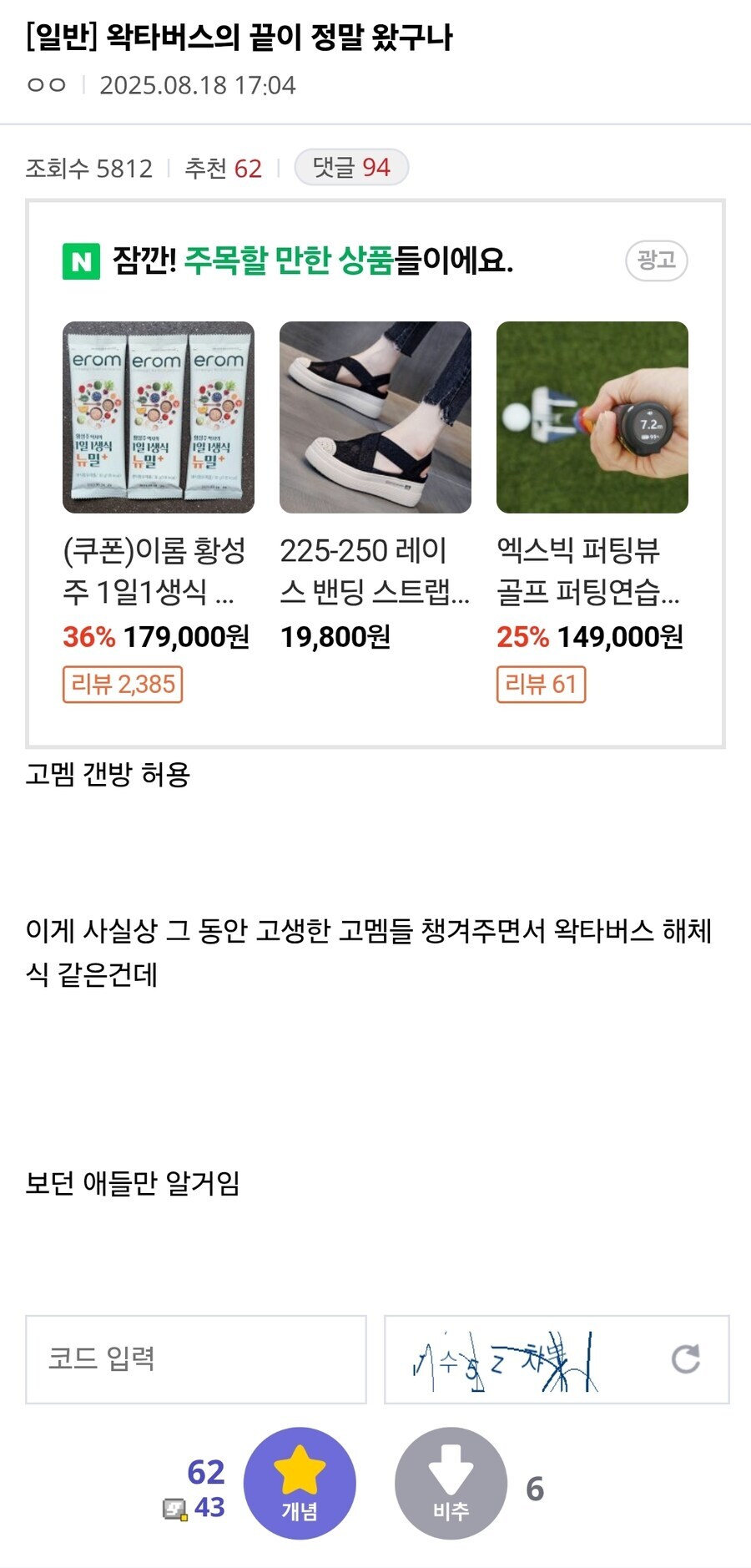
Task: Open the erom 1일1생식 product ad
Action: click(159, 417)
